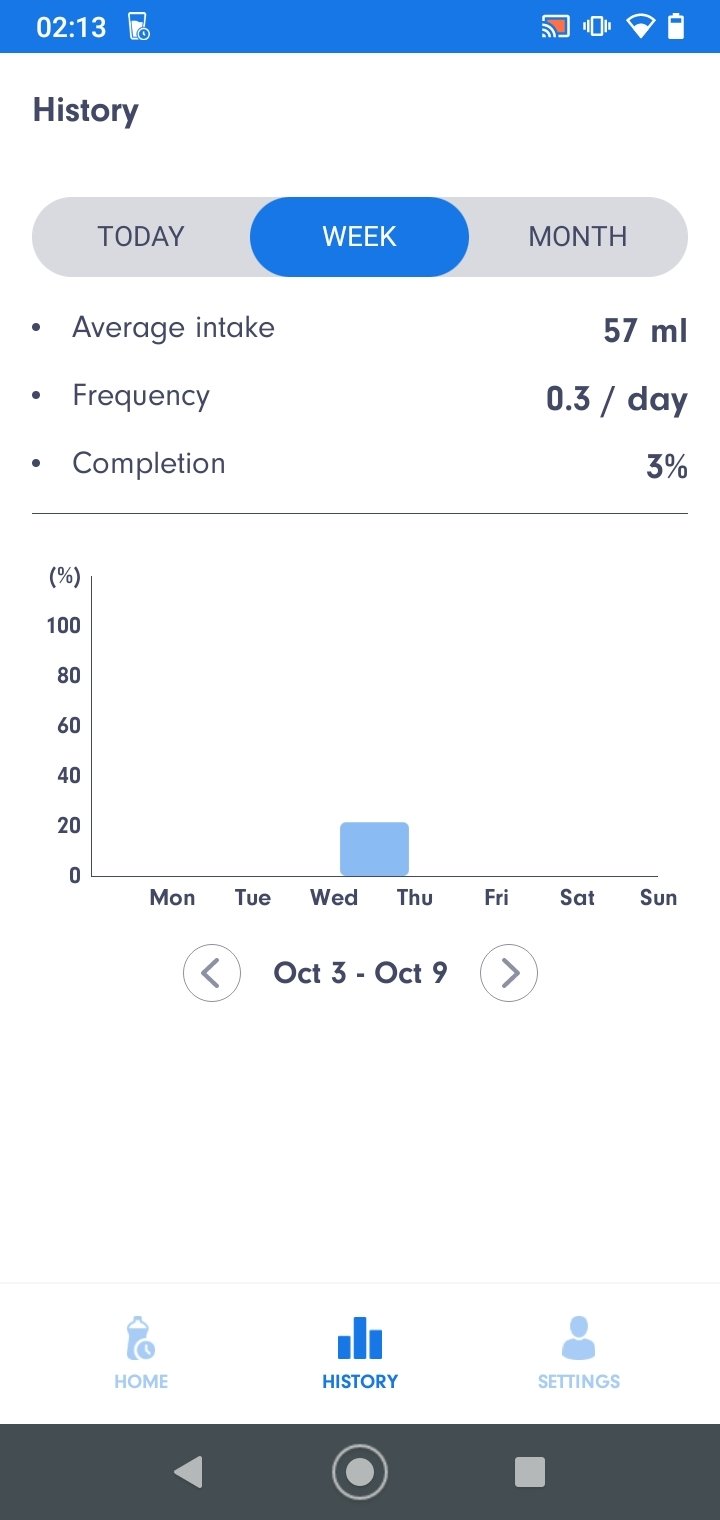Open the History tab
The width and height of the screenshot is (720, 1520).
[x=360, y=1353]
